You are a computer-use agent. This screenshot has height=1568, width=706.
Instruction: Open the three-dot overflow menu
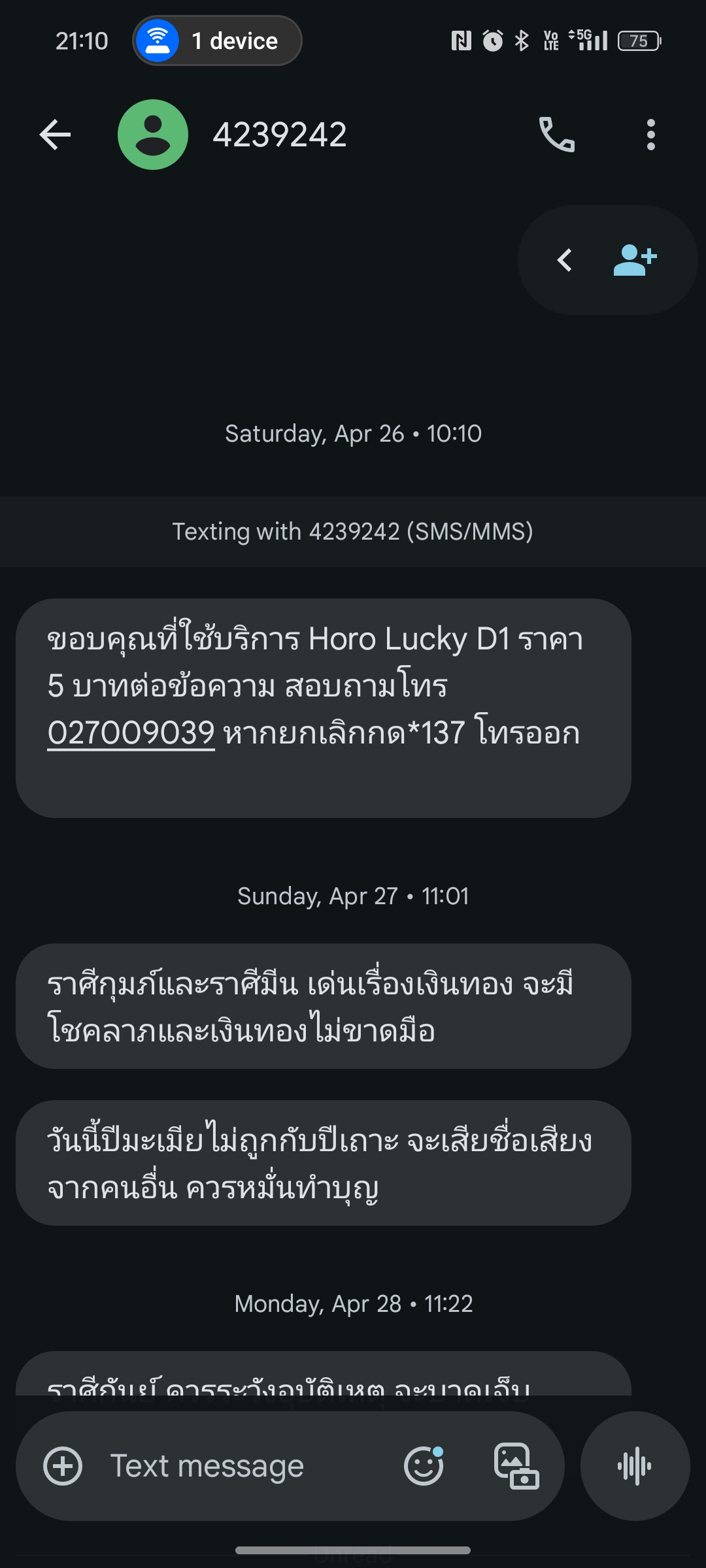(x=650, y=135)
